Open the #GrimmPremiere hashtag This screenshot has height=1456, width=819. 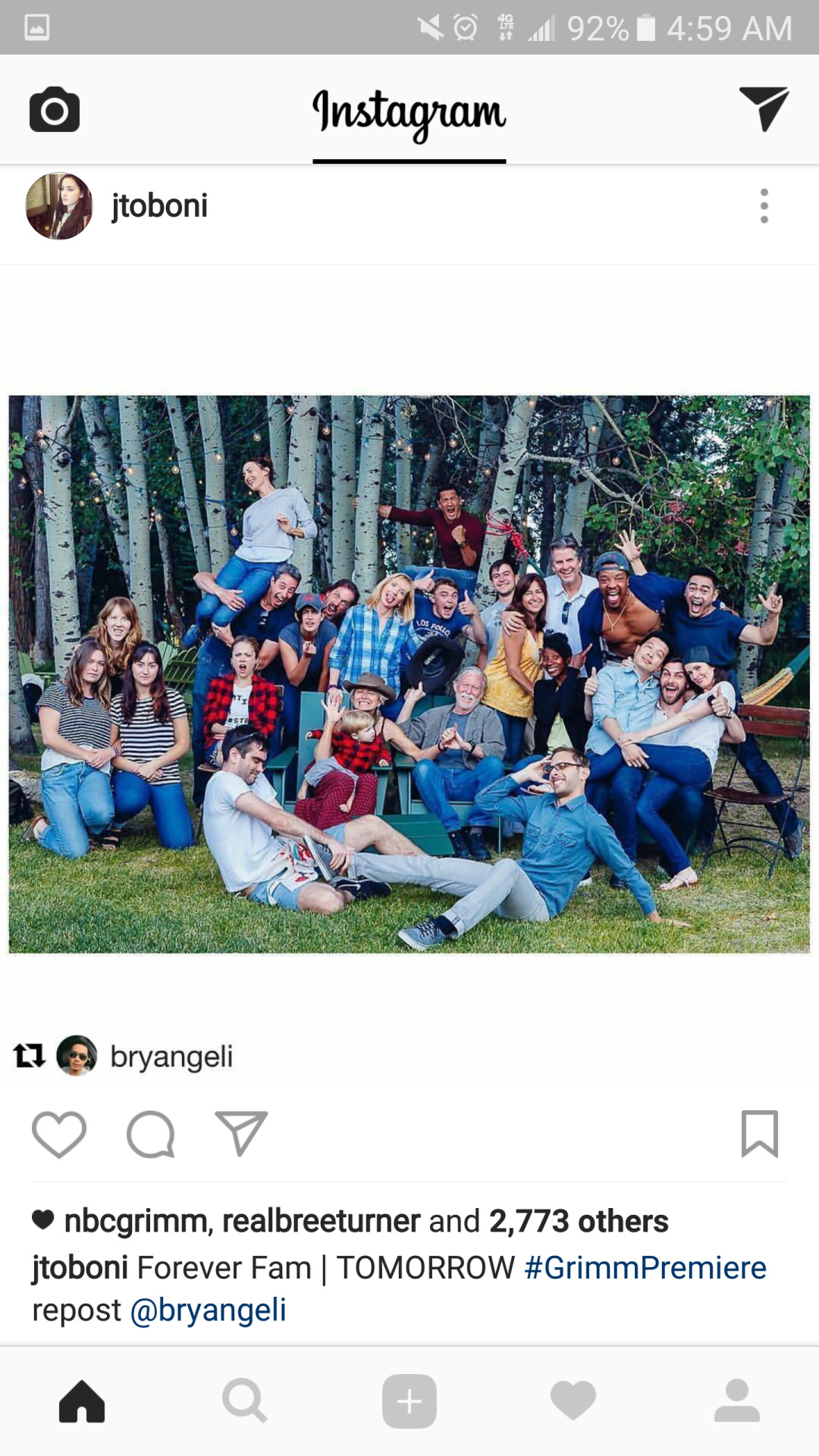click(645, 1268)
